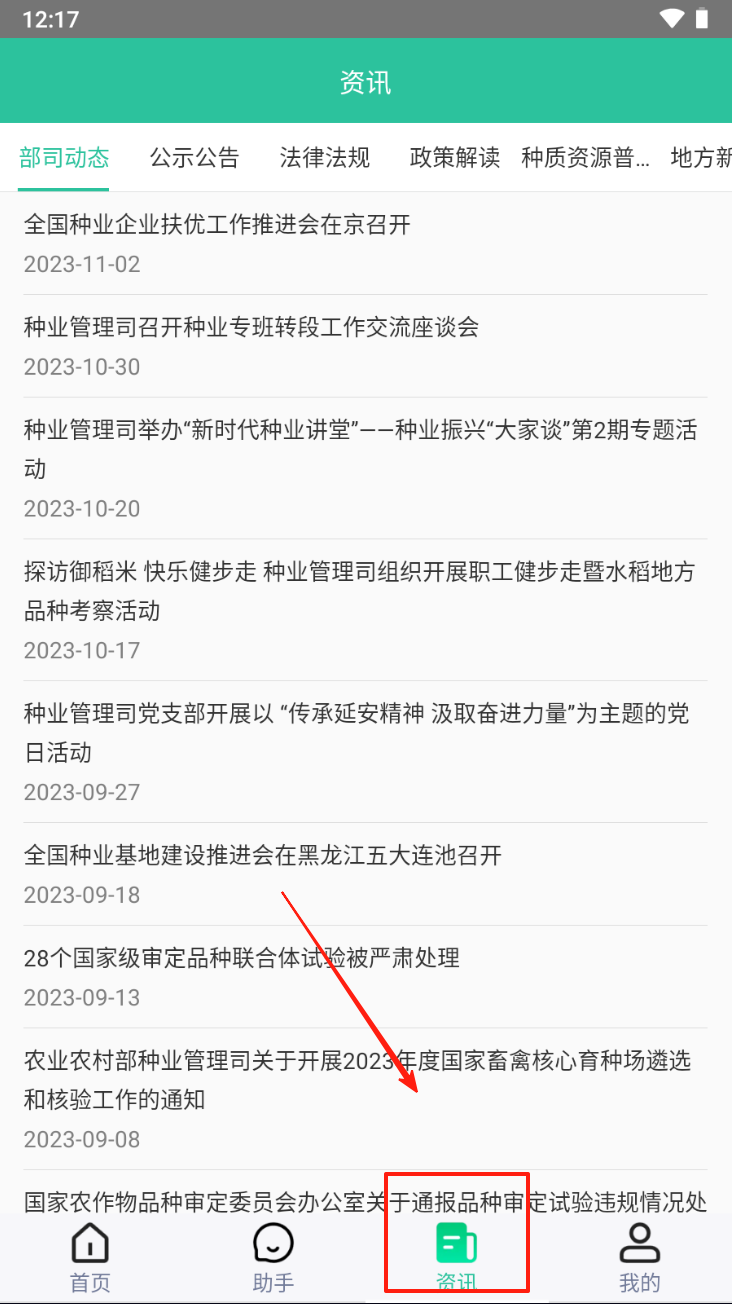
Task: Tap the 资讯 tab in bottom navigation
Action: [457, 1258]
